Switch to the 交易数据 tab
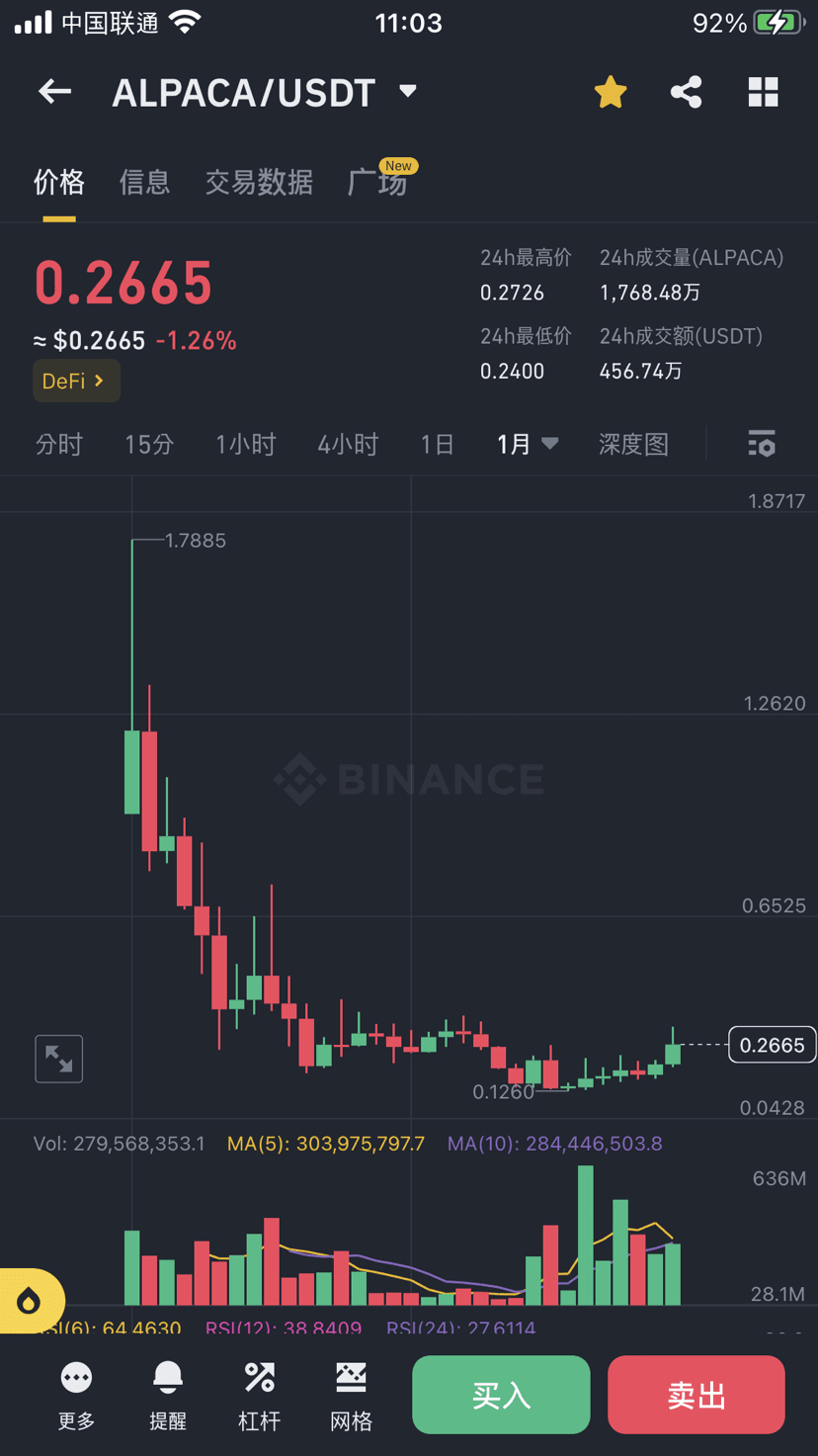The height and width of the screenshot is (1456, 818). [259, 182]
